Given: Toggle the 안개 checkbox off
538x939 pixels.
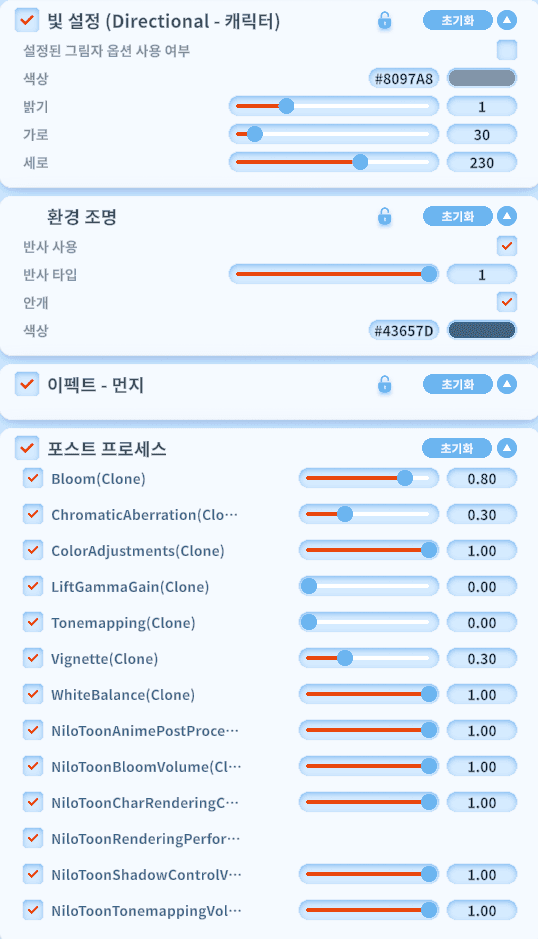Looking at the screenshot, I should pyautogui.click(x=507, y=302).
